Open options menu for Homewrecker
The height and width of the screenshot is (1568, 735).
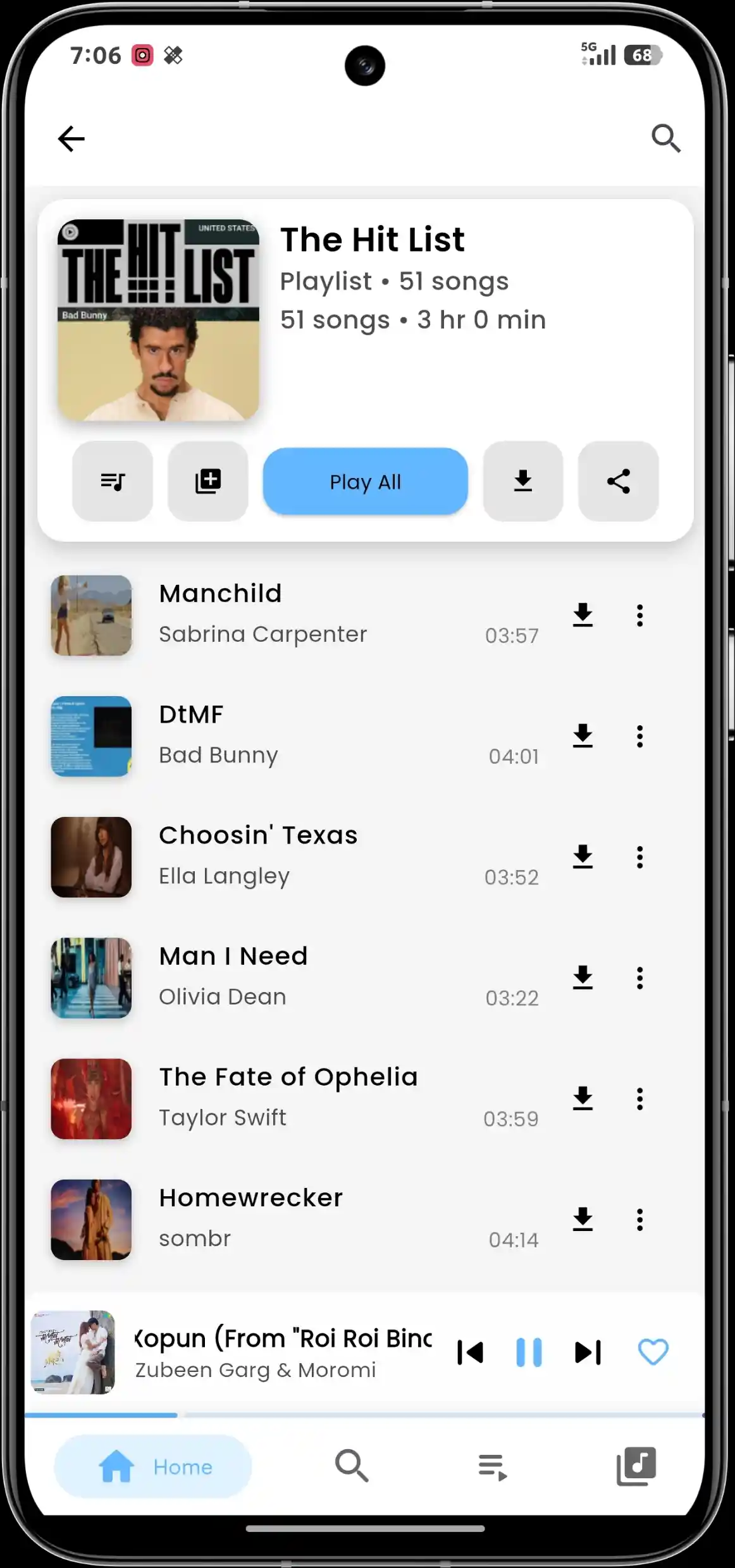tap(639, 1220)
